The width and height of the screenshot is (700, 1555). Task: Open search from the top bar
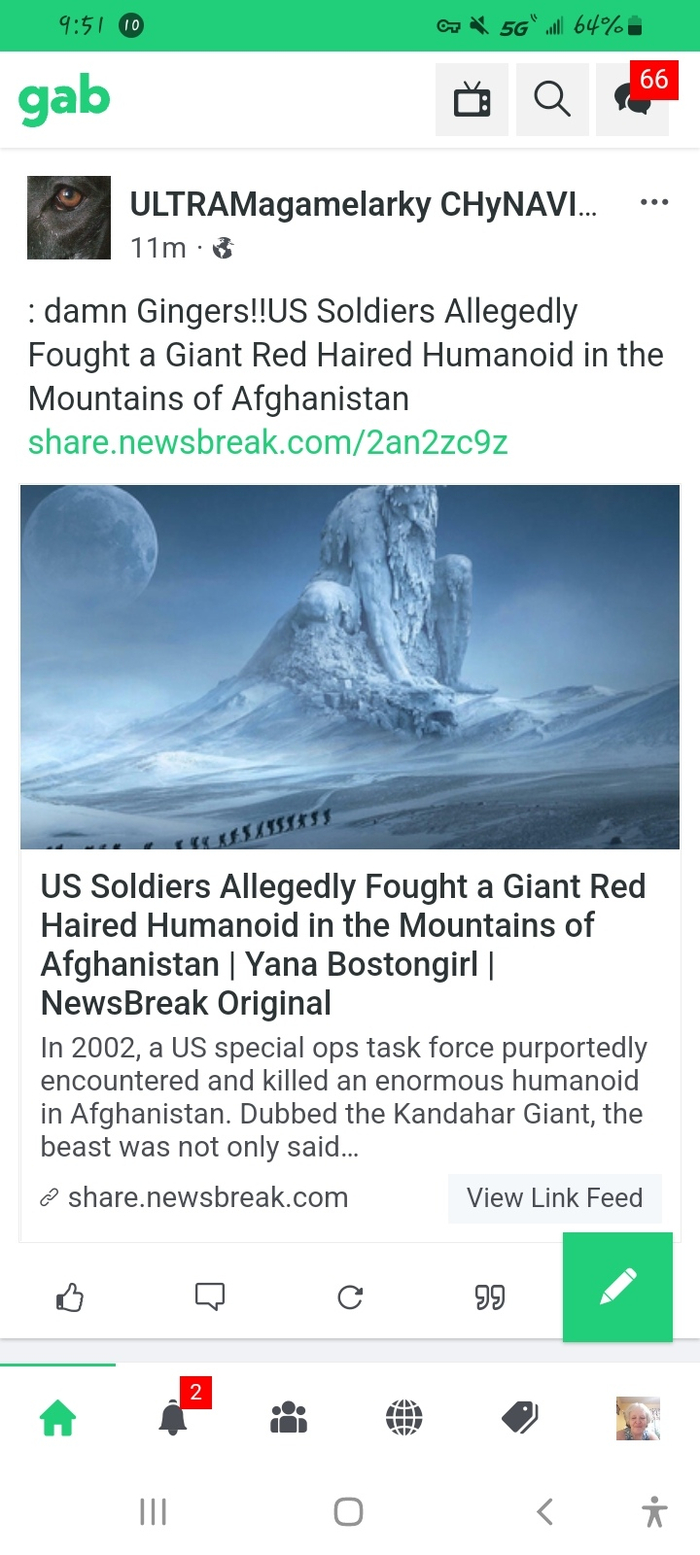tap(552, 99)
